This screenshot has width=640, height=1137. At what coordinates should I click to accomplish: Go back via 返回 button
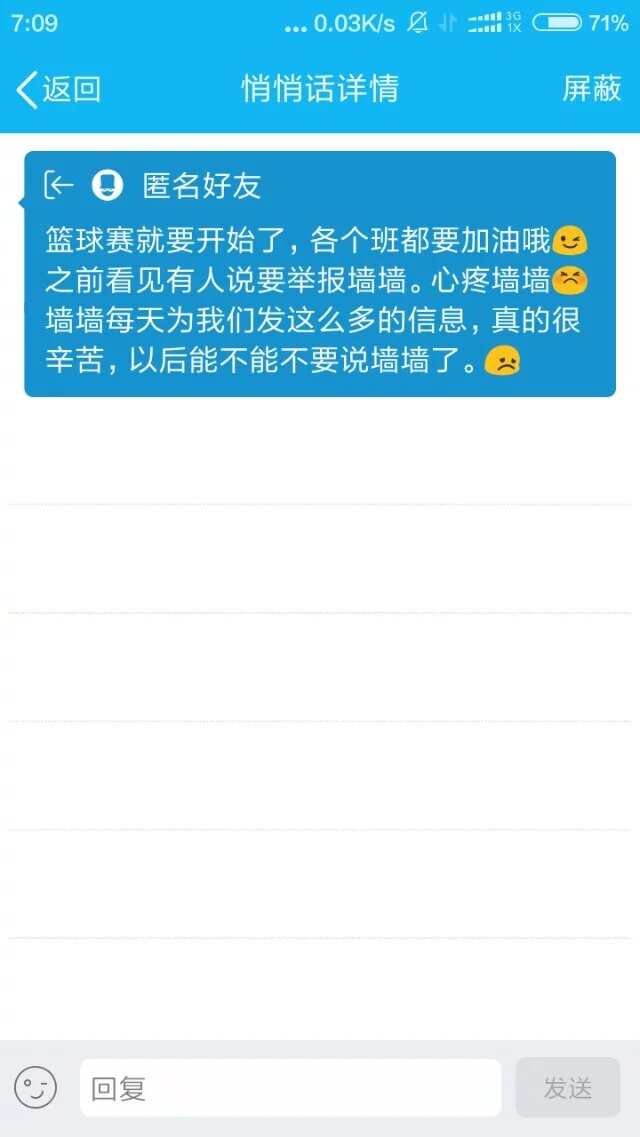click(x=58, y=89)
